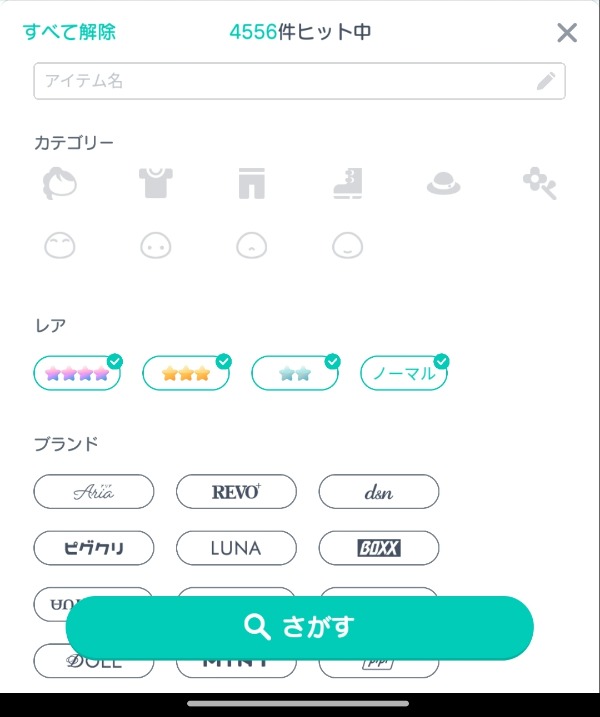The height and width of the screenshot is (717, 600).
Task: Toggle the four-star rarity chip
Action: 77,374
